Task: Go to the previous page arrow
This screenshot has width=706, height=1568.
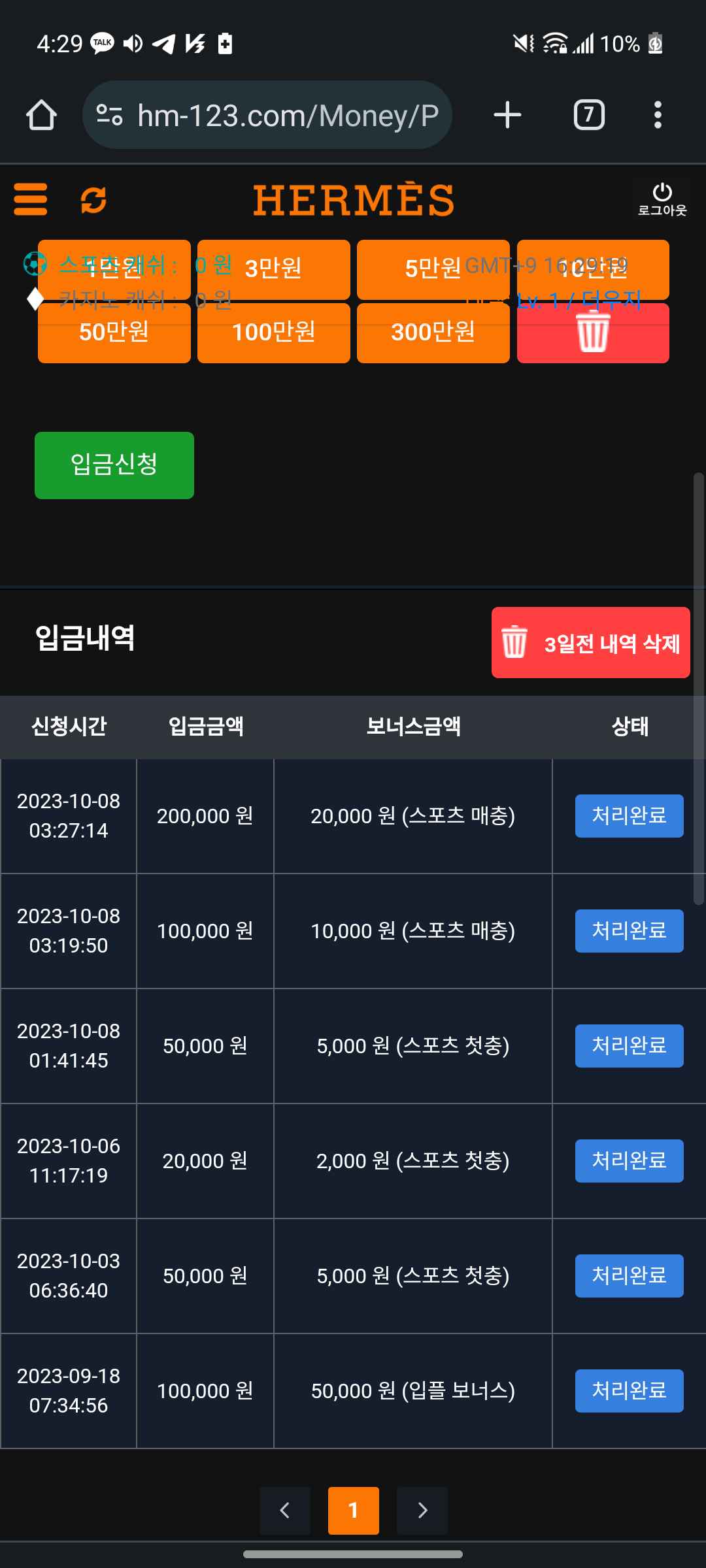Action: pos(285,1510)
